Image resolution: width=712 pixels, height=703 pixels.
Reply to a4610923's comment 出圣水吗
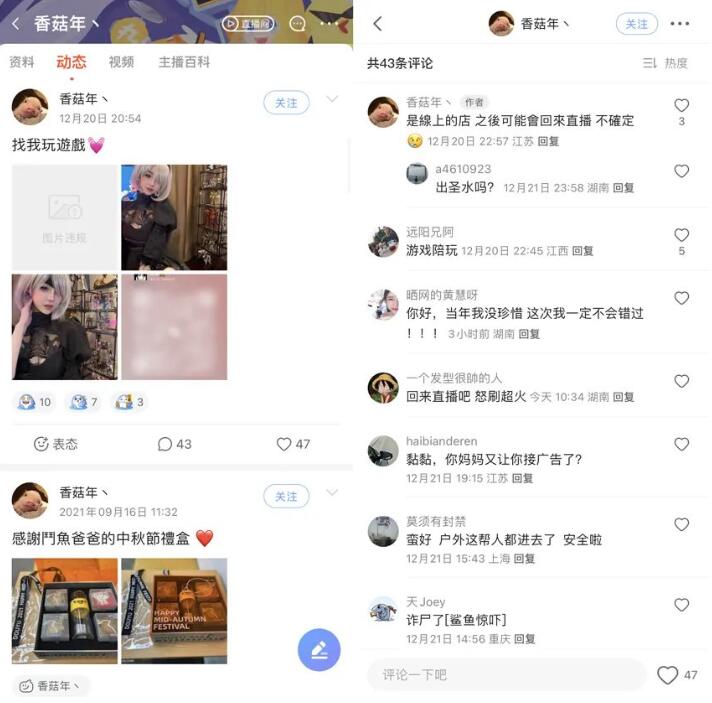(623, 188)
